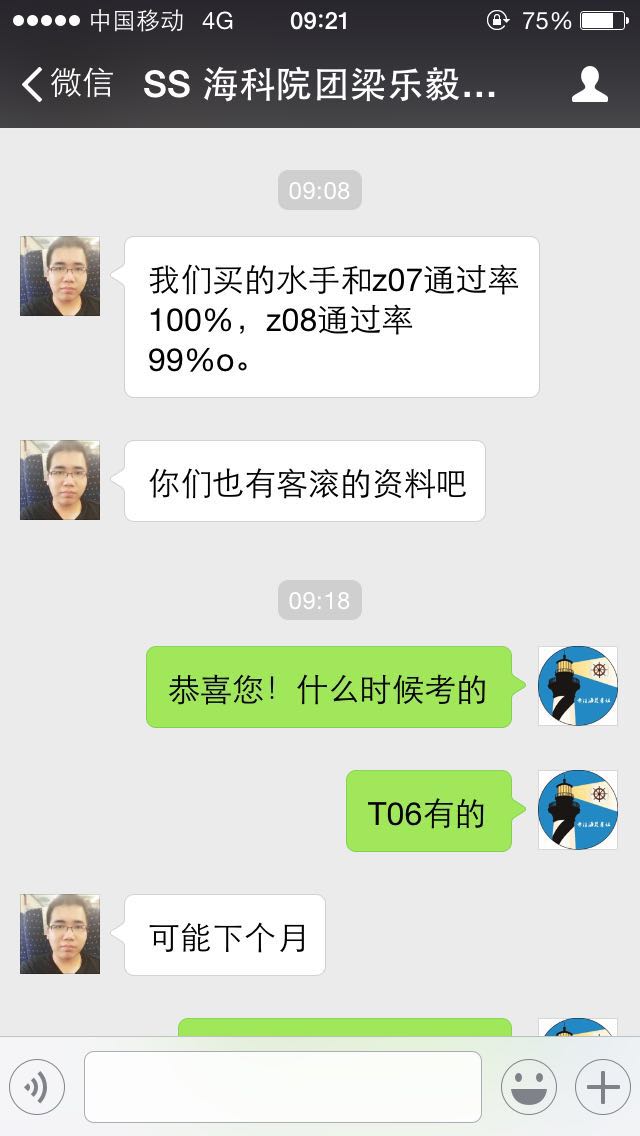Open the chat info profile icon
The width and height of the screenshot is (640, 1136).
(x=590, y=85)
